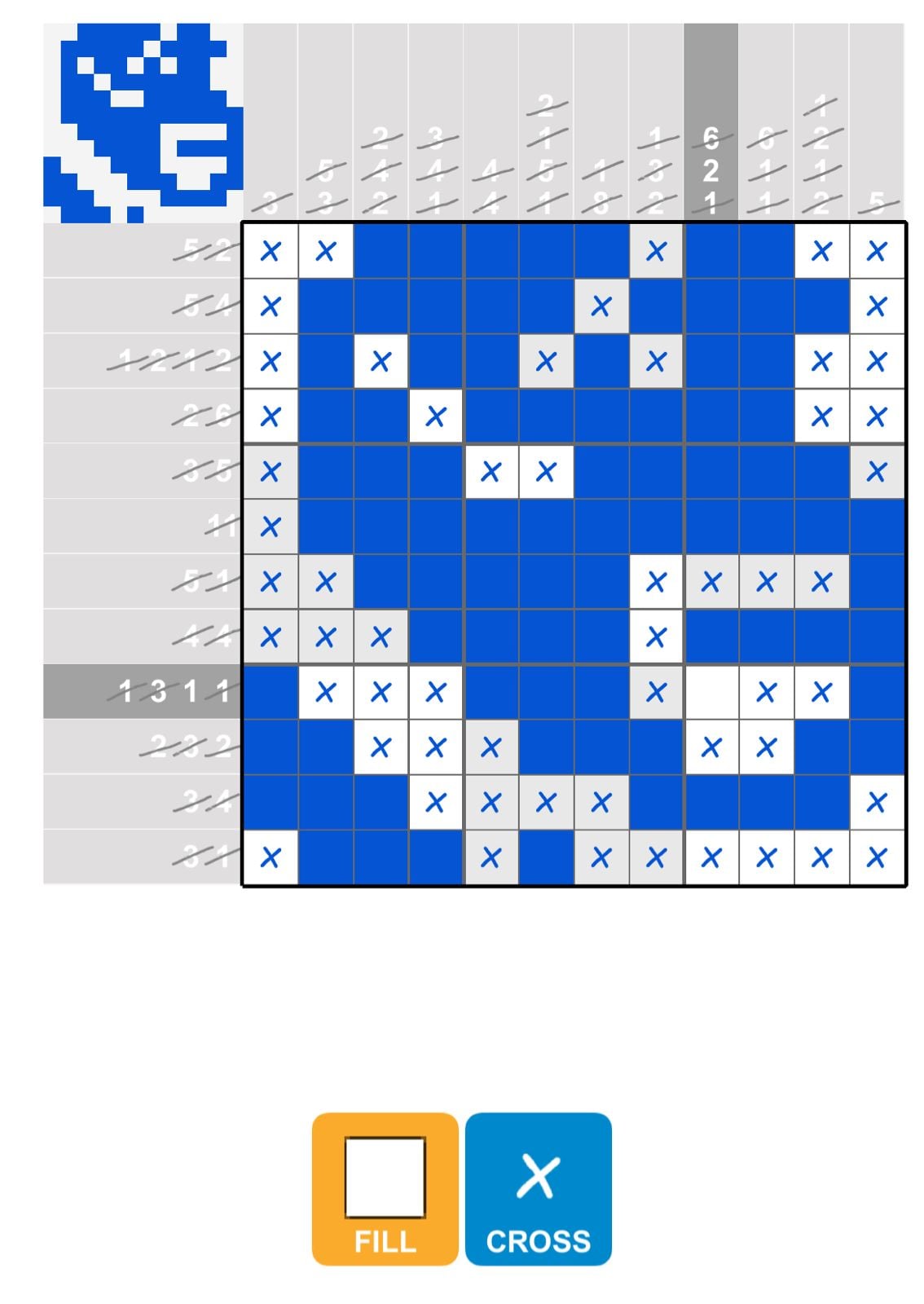
Task: Select the FILL mode button
Action: coord(385,1187)
